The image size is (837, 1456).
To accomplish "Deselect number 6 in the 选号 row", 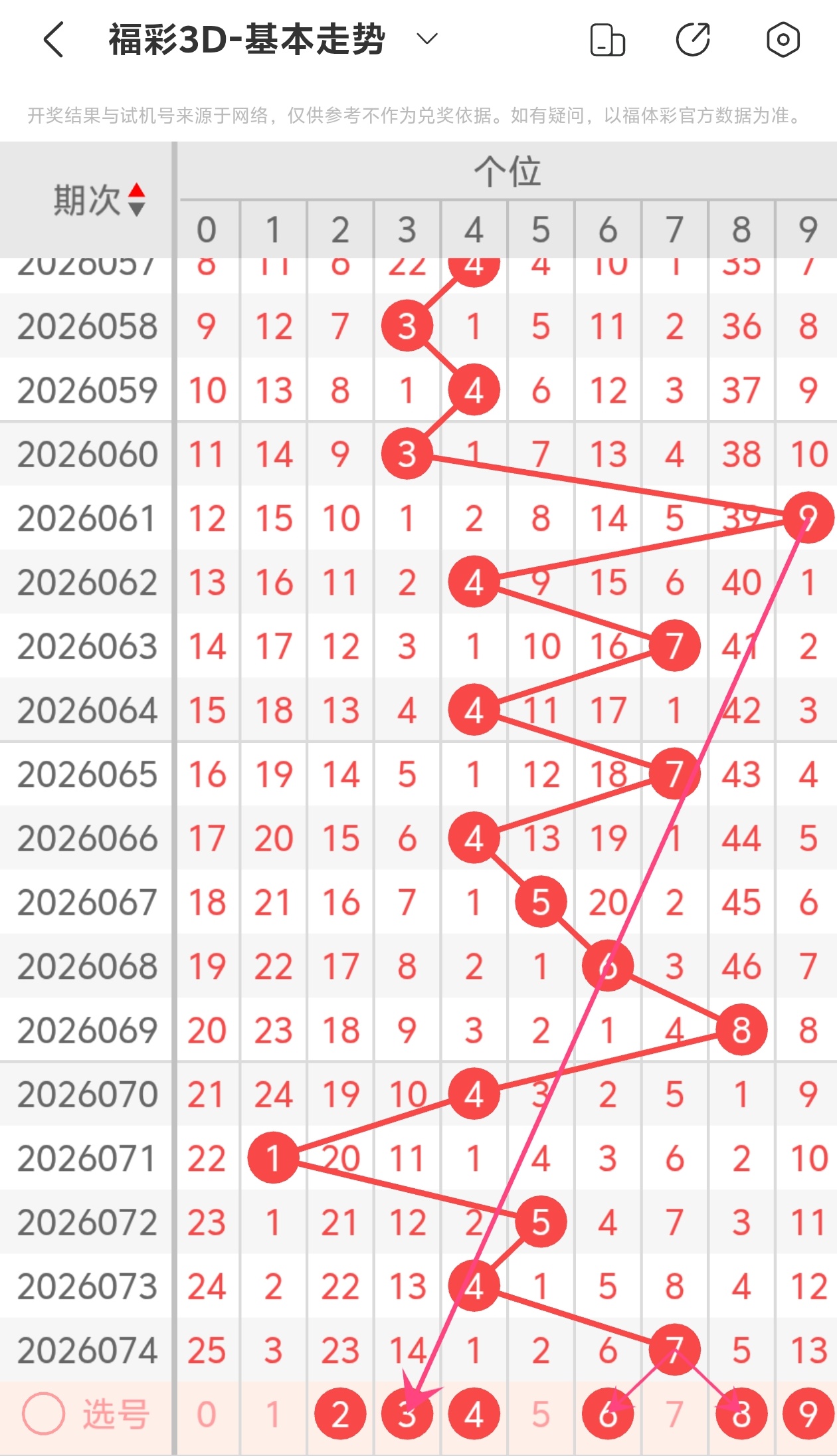I will click(608, 1414).
